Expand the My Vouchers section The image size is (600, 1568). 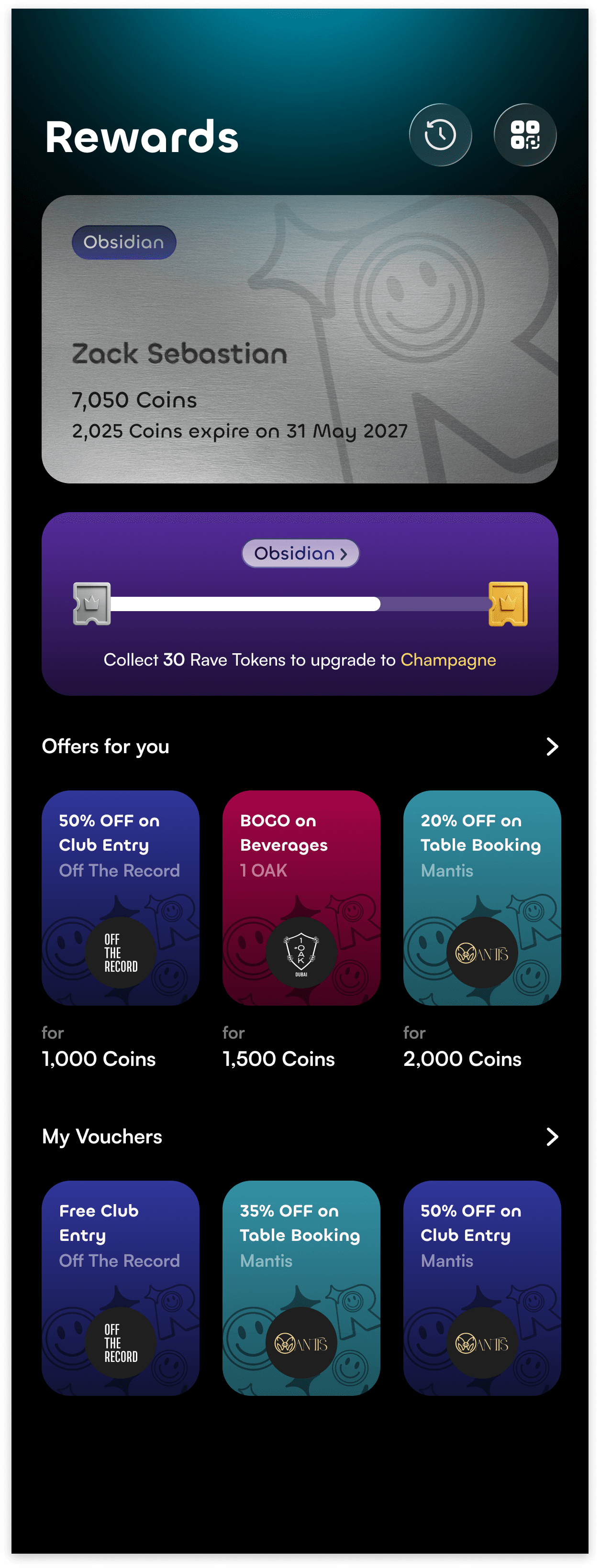click(552, 1137)
